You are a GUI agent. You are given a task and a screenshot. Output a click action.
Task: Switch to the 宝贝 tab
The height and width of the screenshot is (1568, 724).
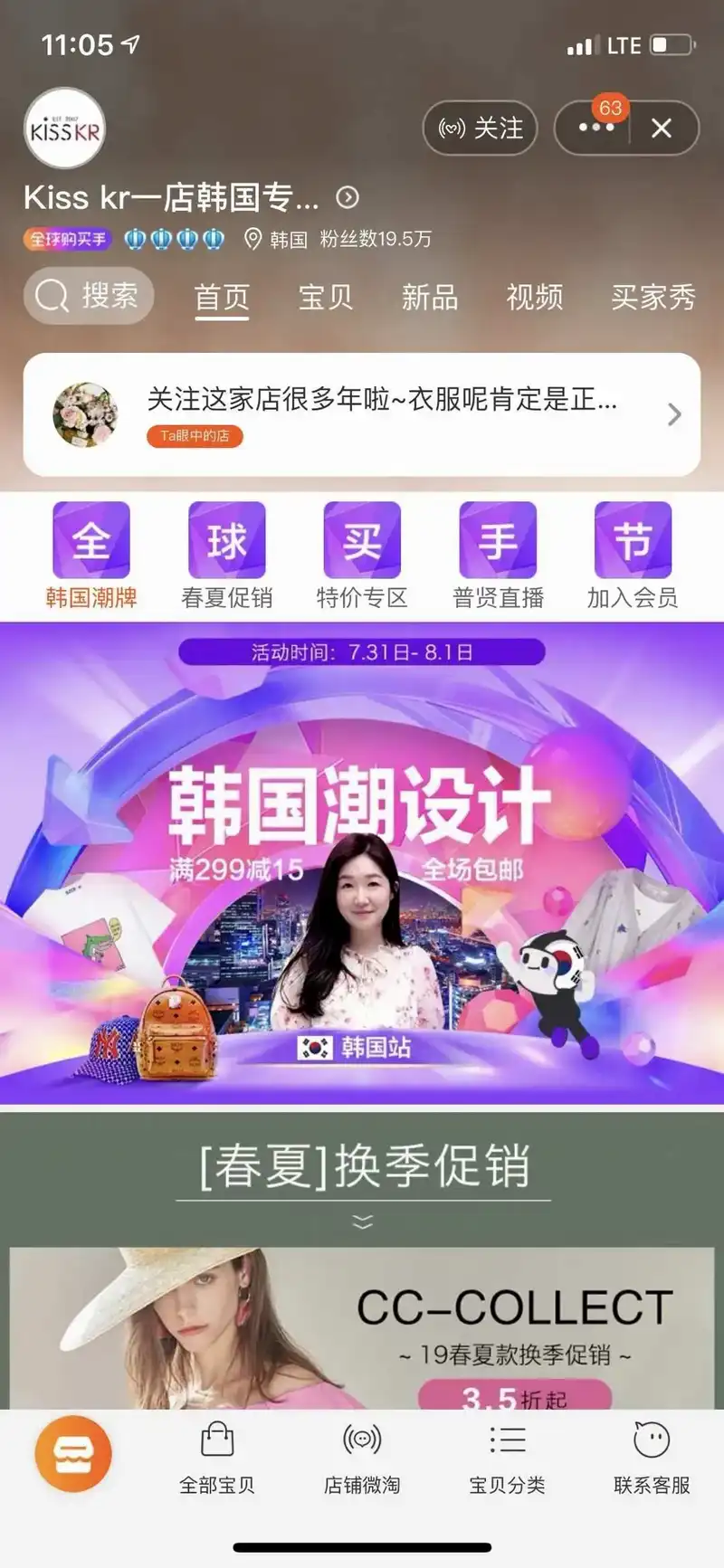[325, 297]
